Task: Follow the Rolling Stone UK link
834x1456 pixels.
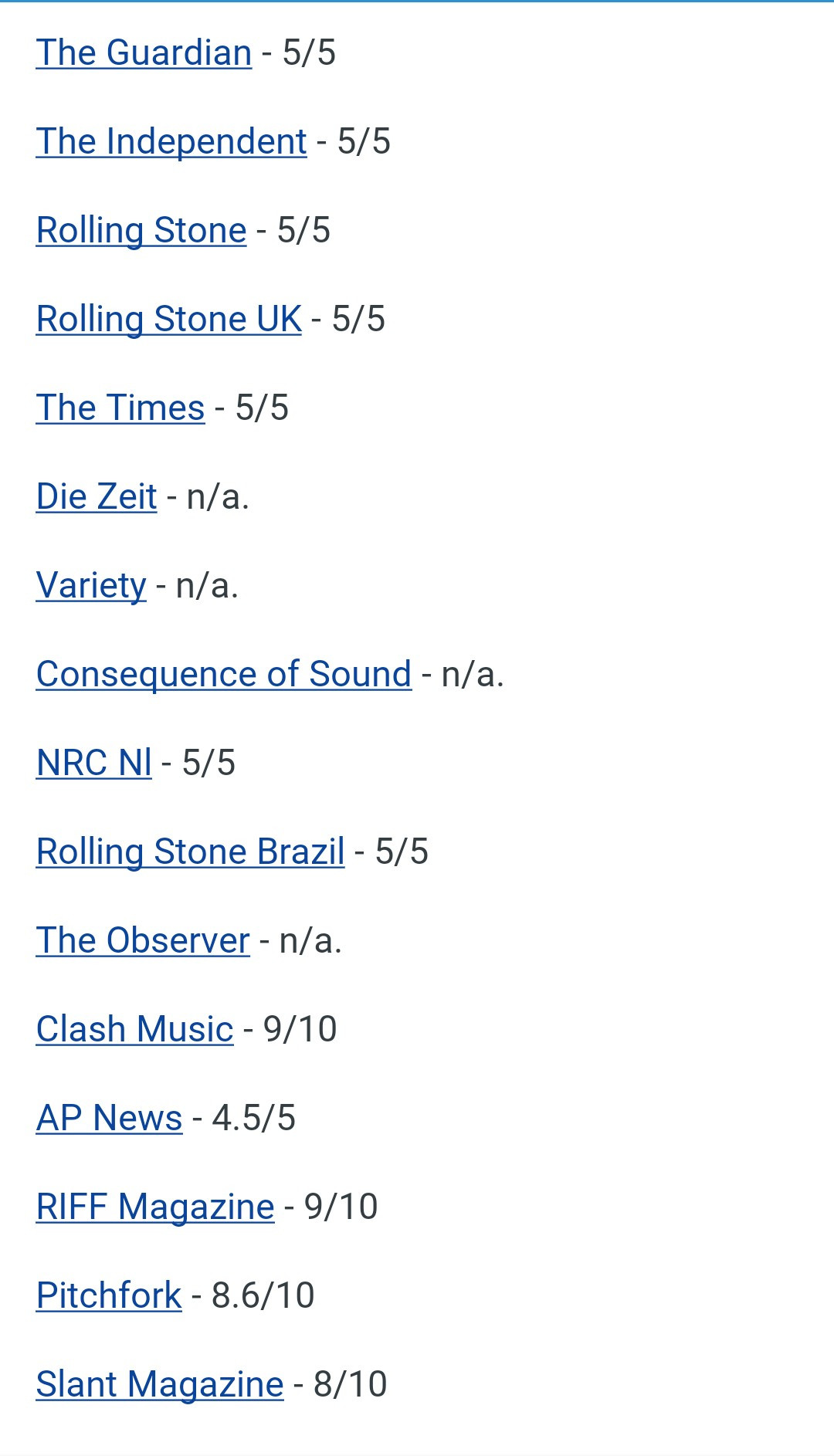Action: pyautogui.click(x=168, y=320)
